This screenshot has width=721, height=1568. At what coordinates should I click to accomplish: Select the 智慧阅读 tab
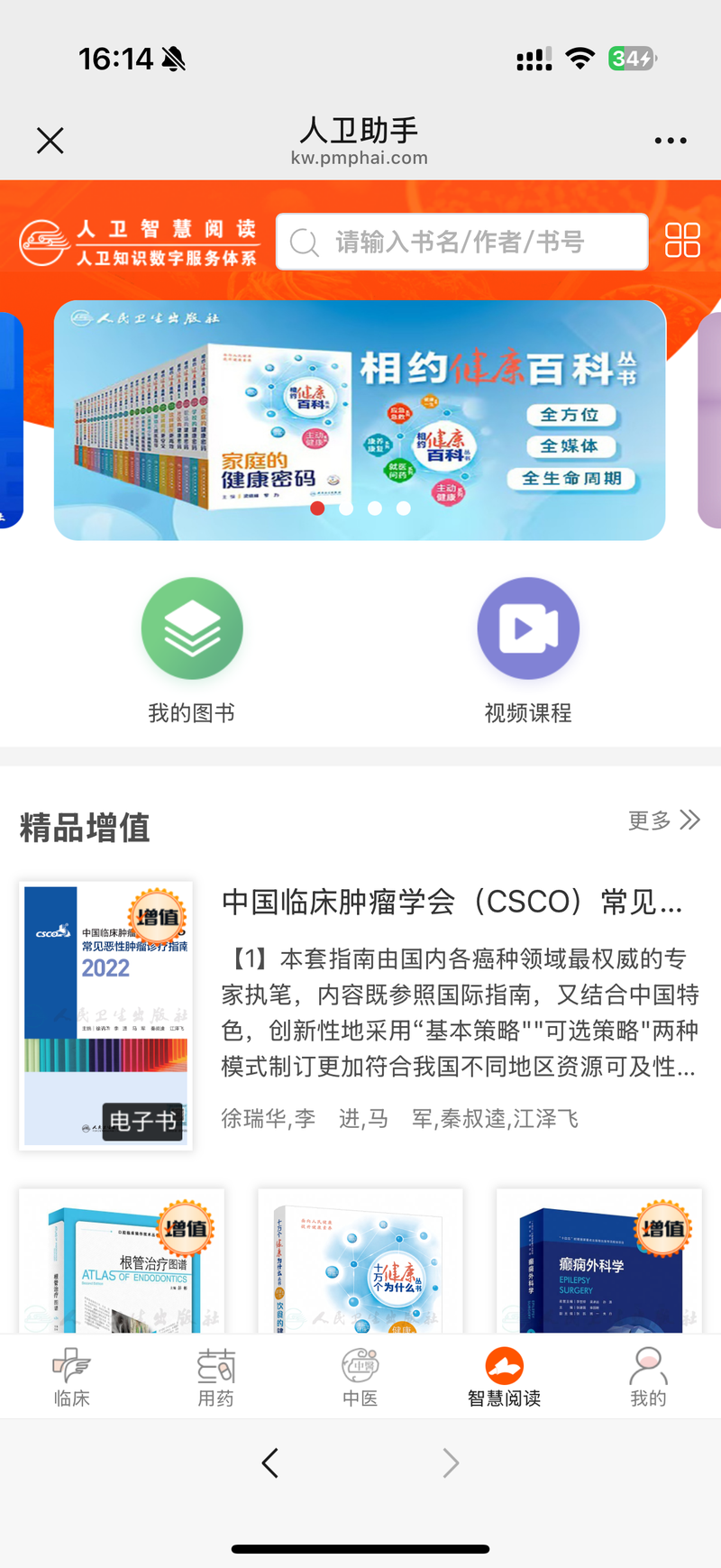pyautogui.click(x=505, y=1377)
